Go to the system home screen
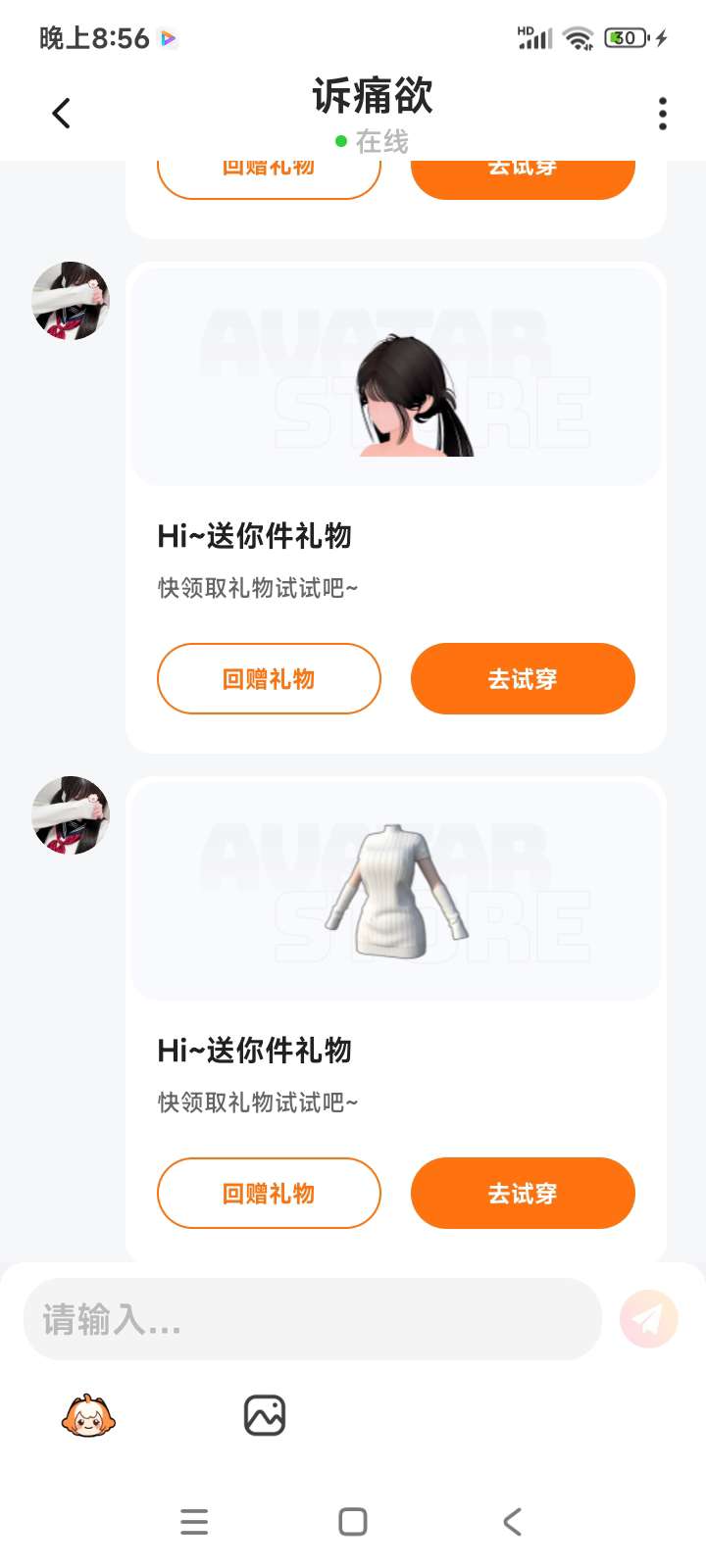 tap(352, 1521)
